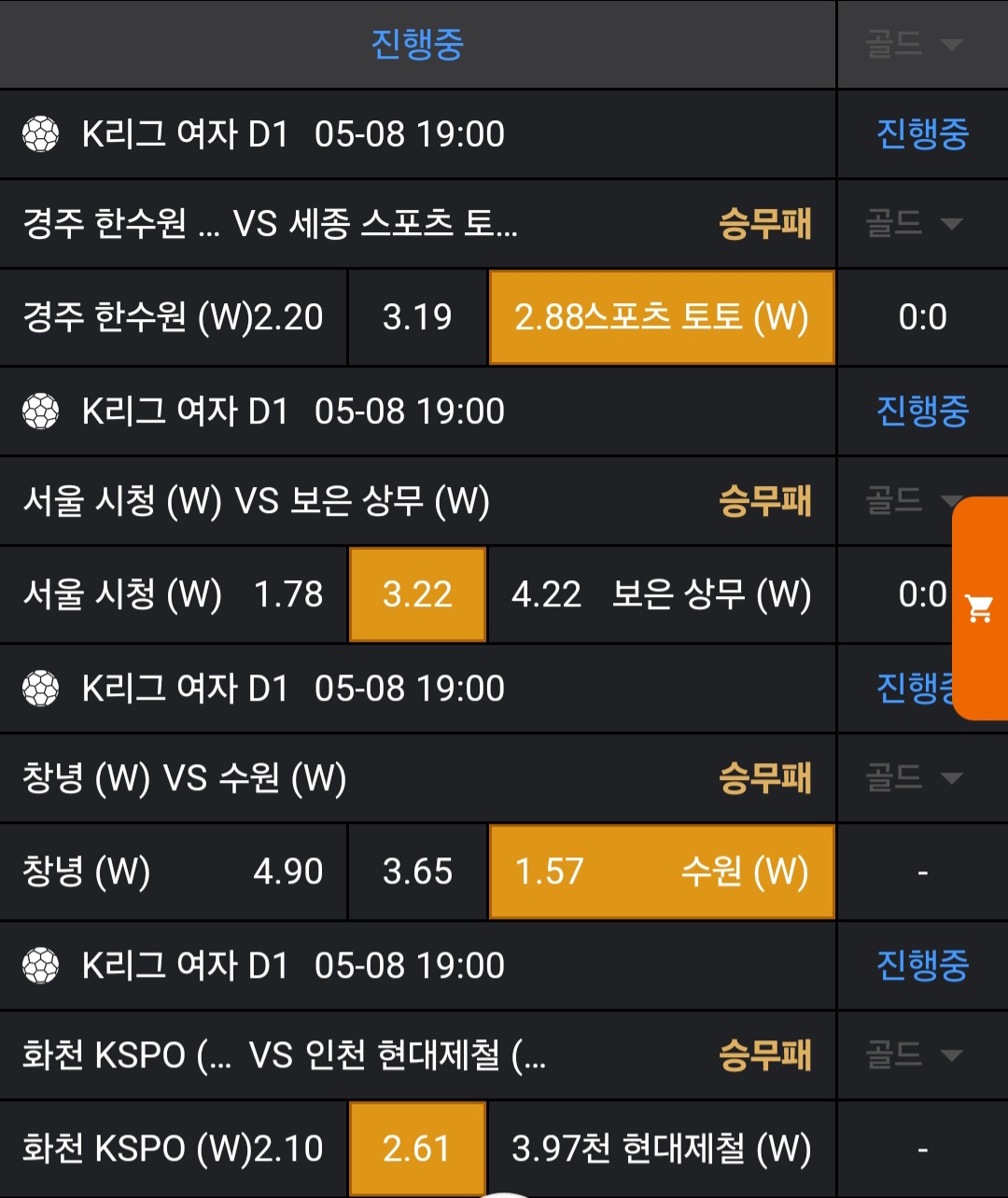Pick draw odds 3.65 for 창녕 match

tap(417, 871)
